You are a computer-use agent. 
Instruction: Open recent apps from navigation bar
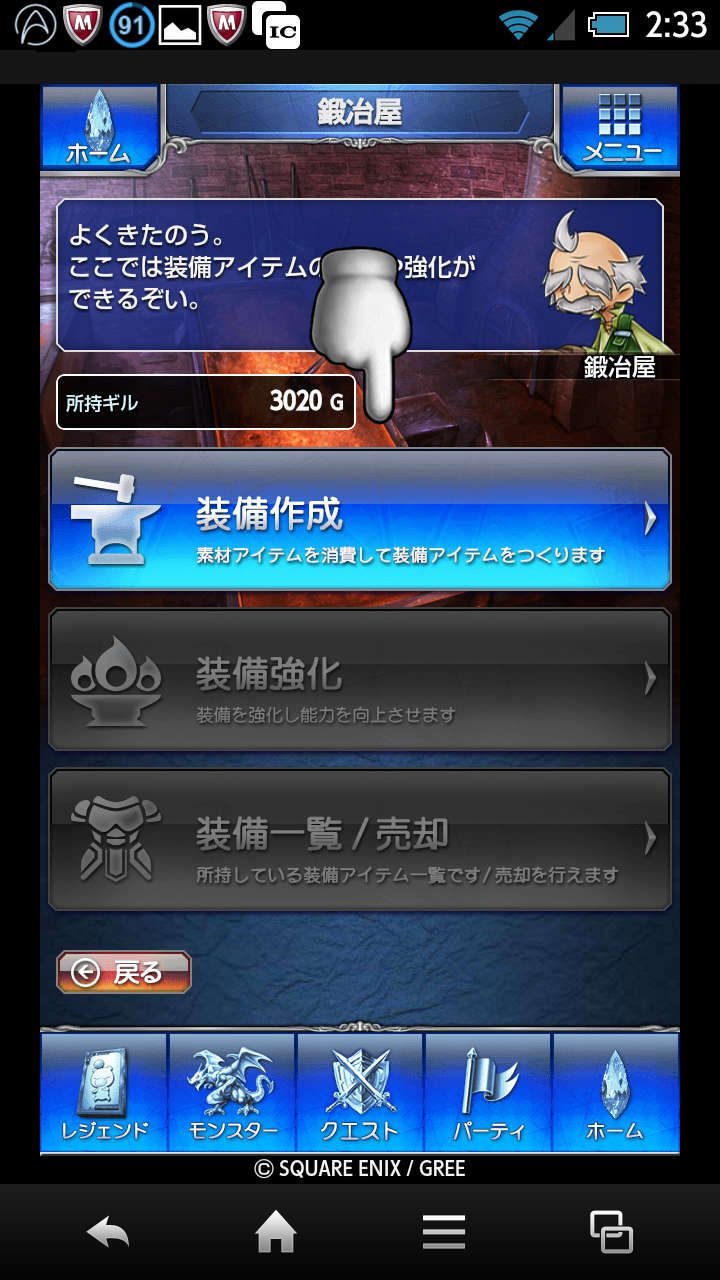point(611,1232)
